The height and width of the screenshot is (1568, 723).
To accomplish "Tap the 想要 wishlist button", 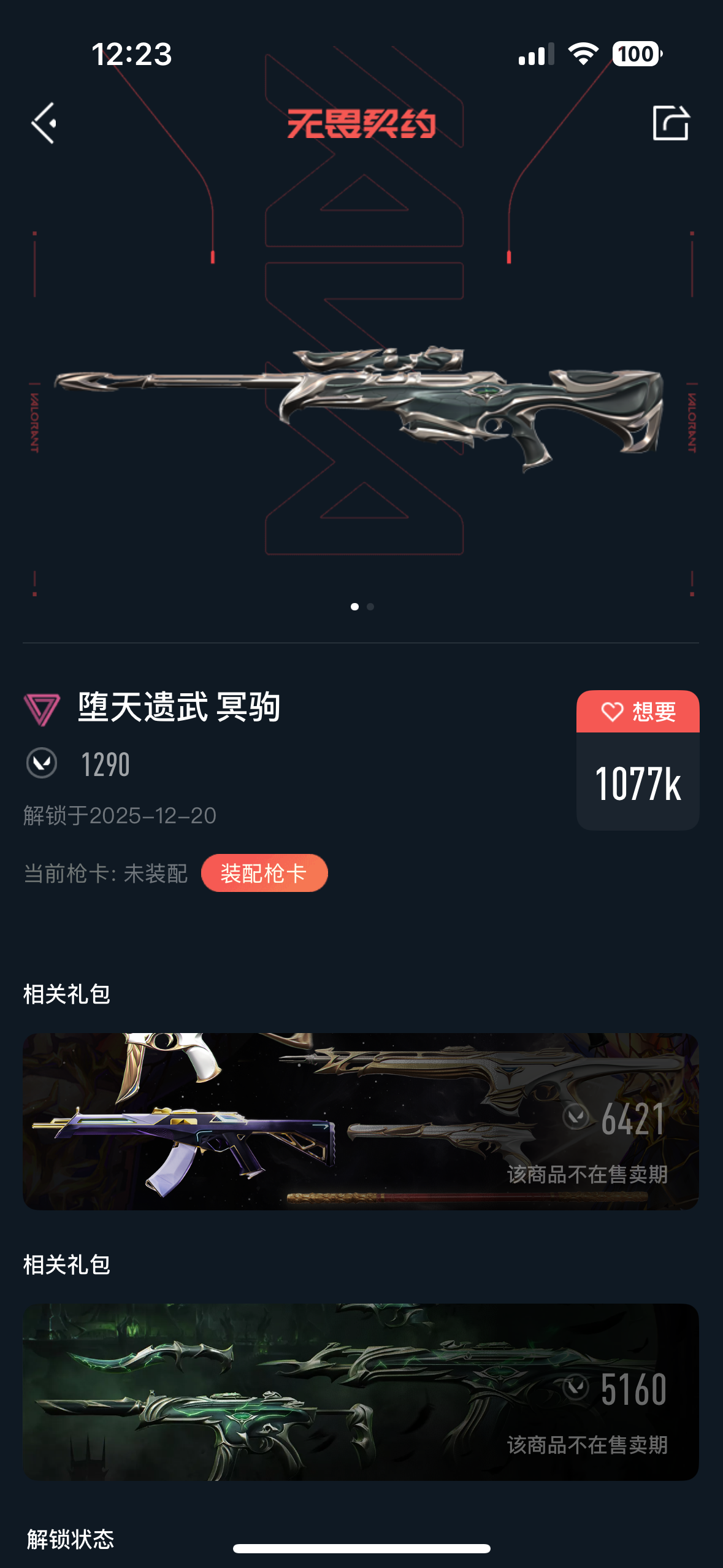I will (x=638, y=712).
